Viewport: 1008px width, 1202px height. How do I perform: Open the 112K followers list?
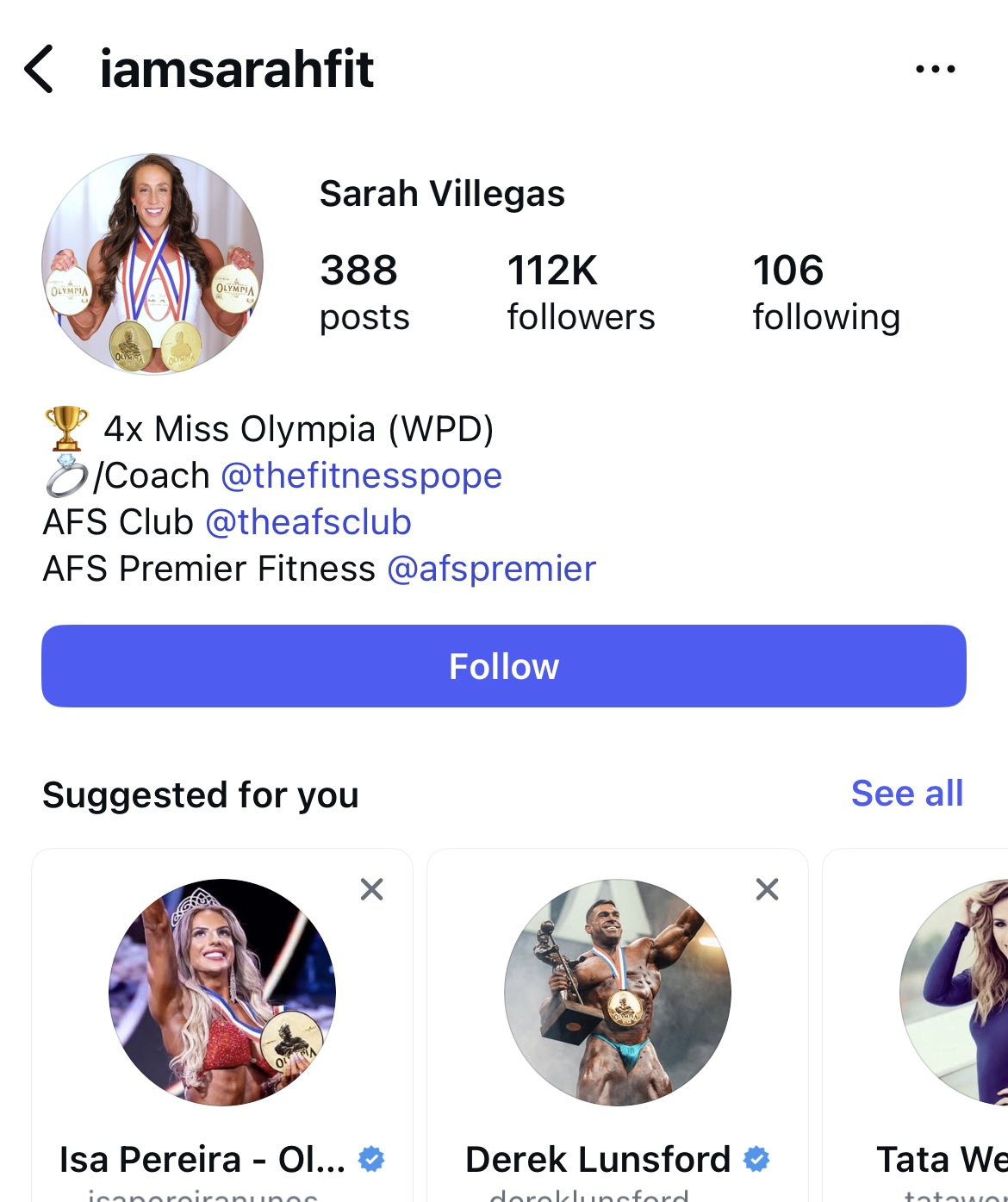[x=580, y=291]
